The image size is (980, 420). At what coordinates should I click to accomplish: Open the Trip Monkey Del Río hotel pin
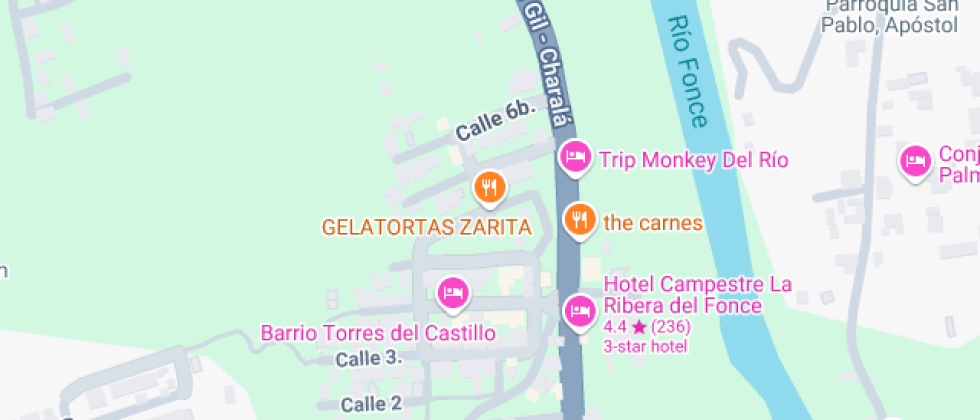coord(575,158)
